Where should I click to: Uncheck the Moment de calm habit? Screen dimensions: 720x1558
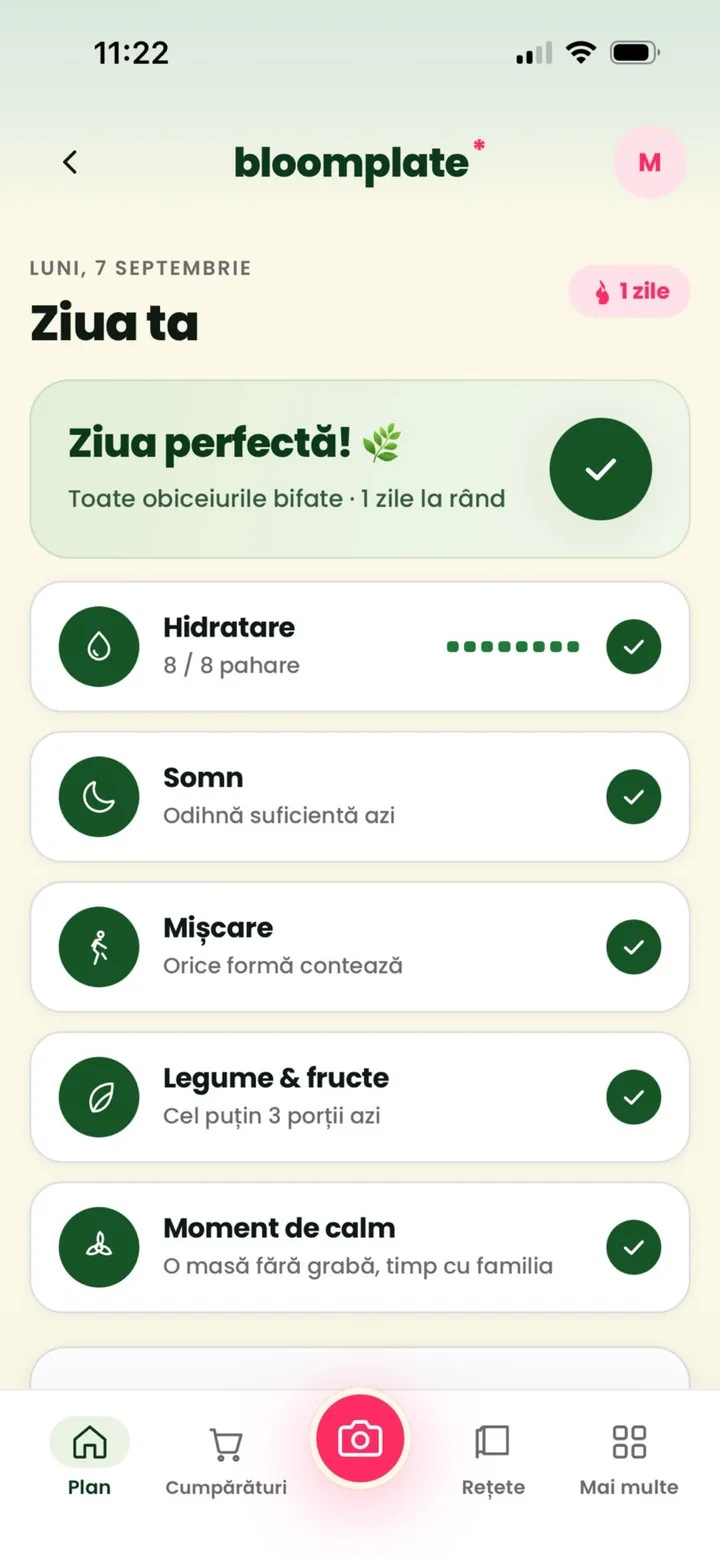(x=634, y=1247)
